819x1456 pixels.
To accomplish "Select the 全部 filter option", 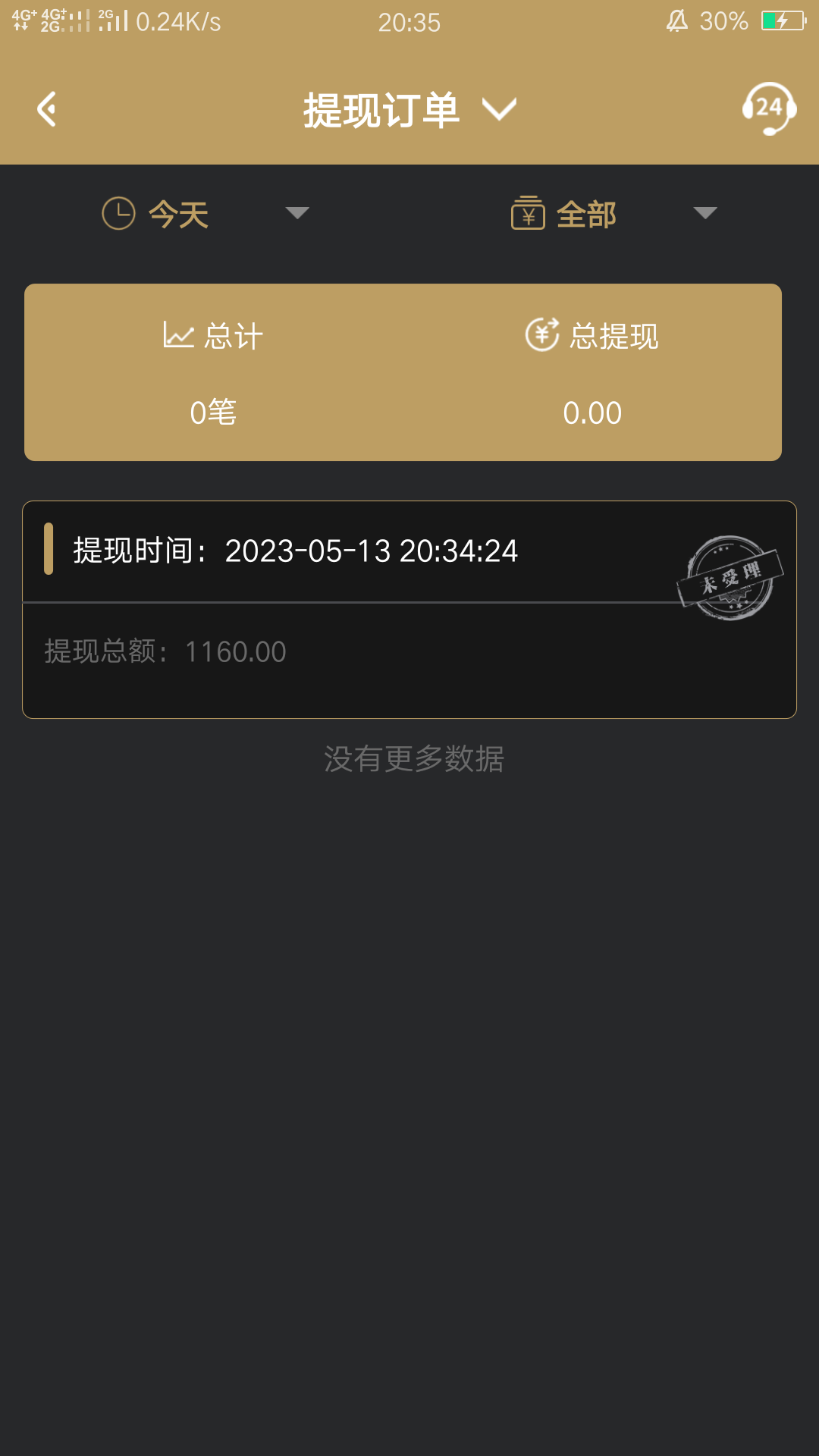I will click(x=588, y=213).
